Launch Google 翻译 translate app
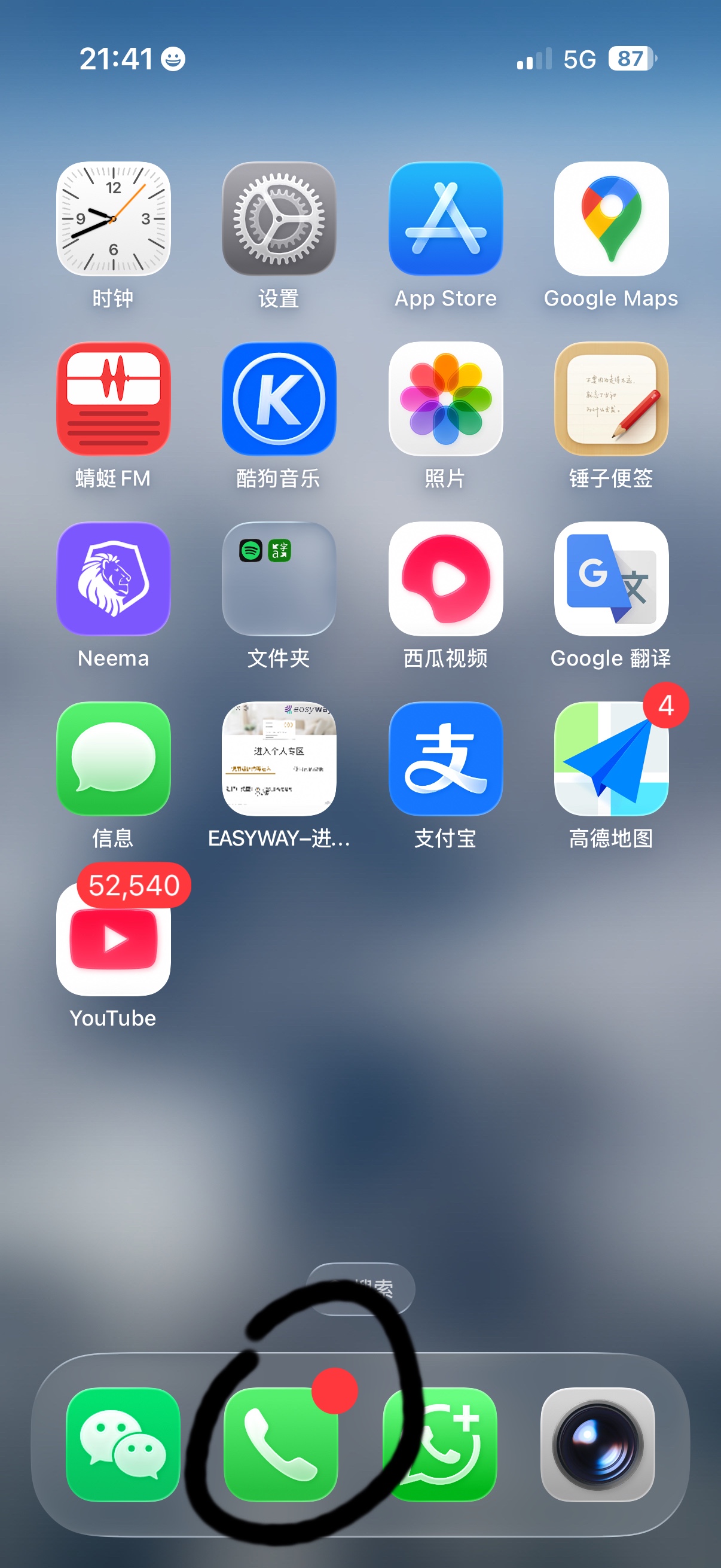The height and width of the screenshot is (1568, 721). [611, 579]
